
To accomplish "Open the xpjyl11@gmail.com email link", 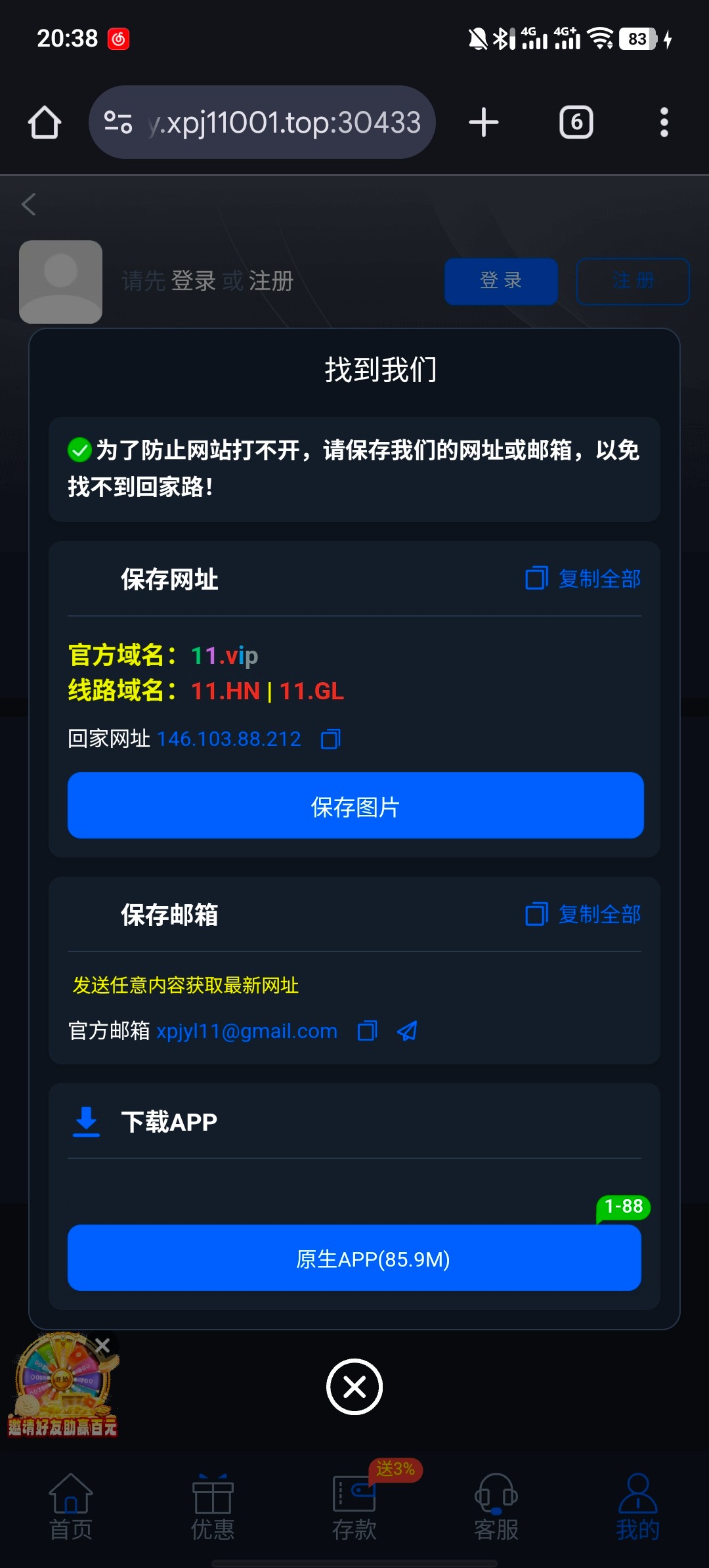I will click(247, 1031).
